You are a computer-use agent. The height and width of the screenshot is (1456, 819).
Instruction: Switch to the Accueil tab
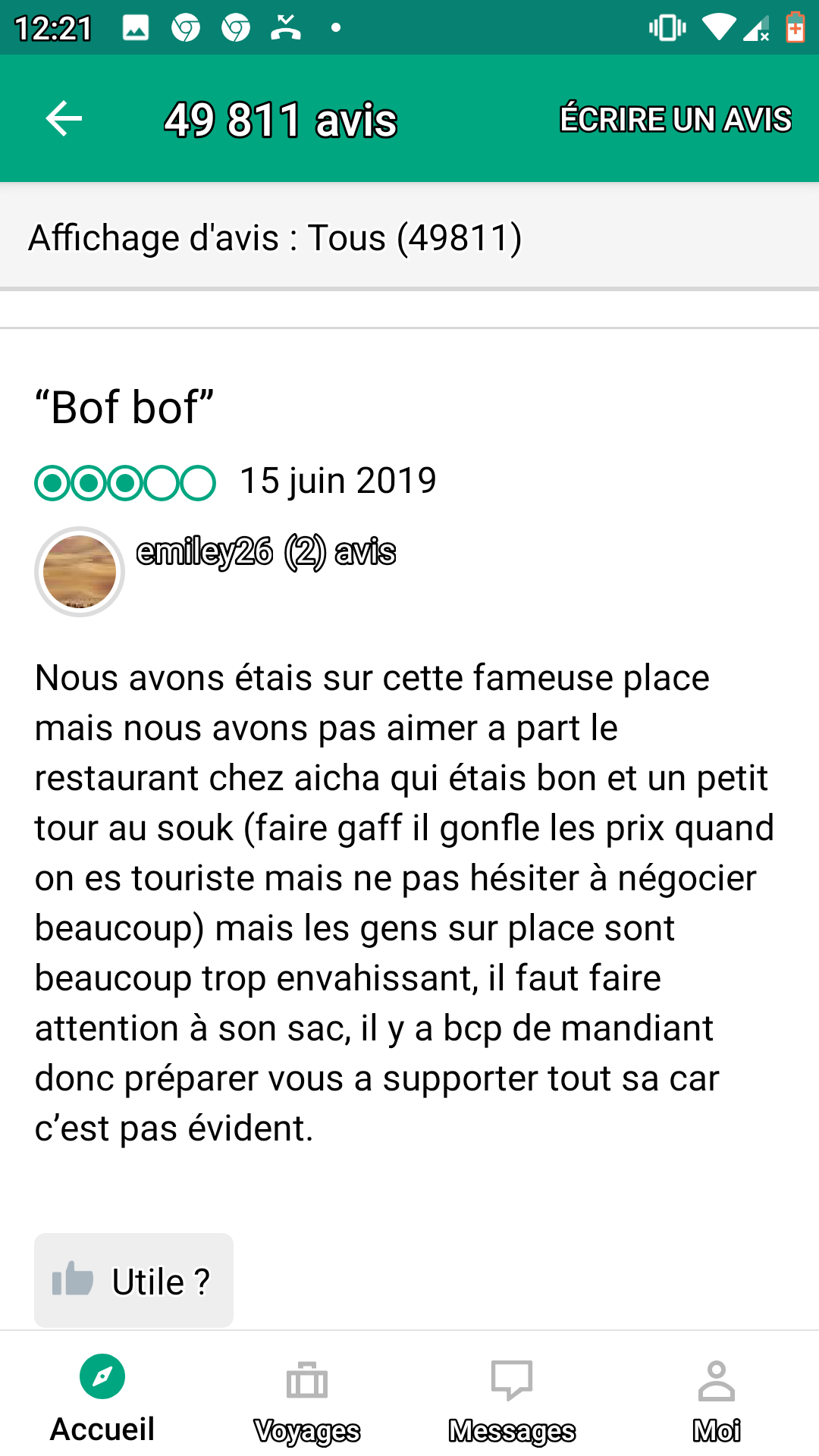coord(102,1398)
